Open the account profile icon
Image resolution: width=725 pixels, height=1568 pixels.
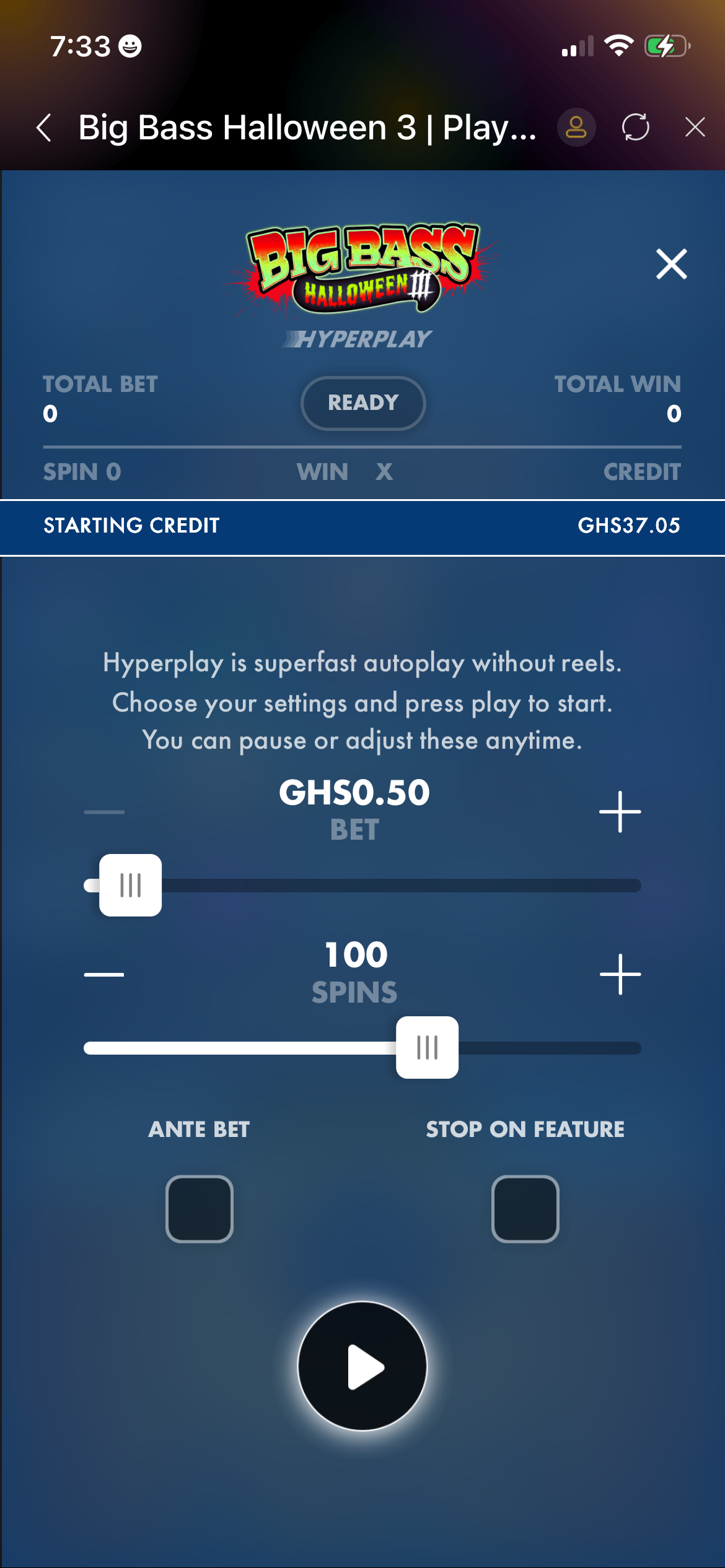[576, 128]
